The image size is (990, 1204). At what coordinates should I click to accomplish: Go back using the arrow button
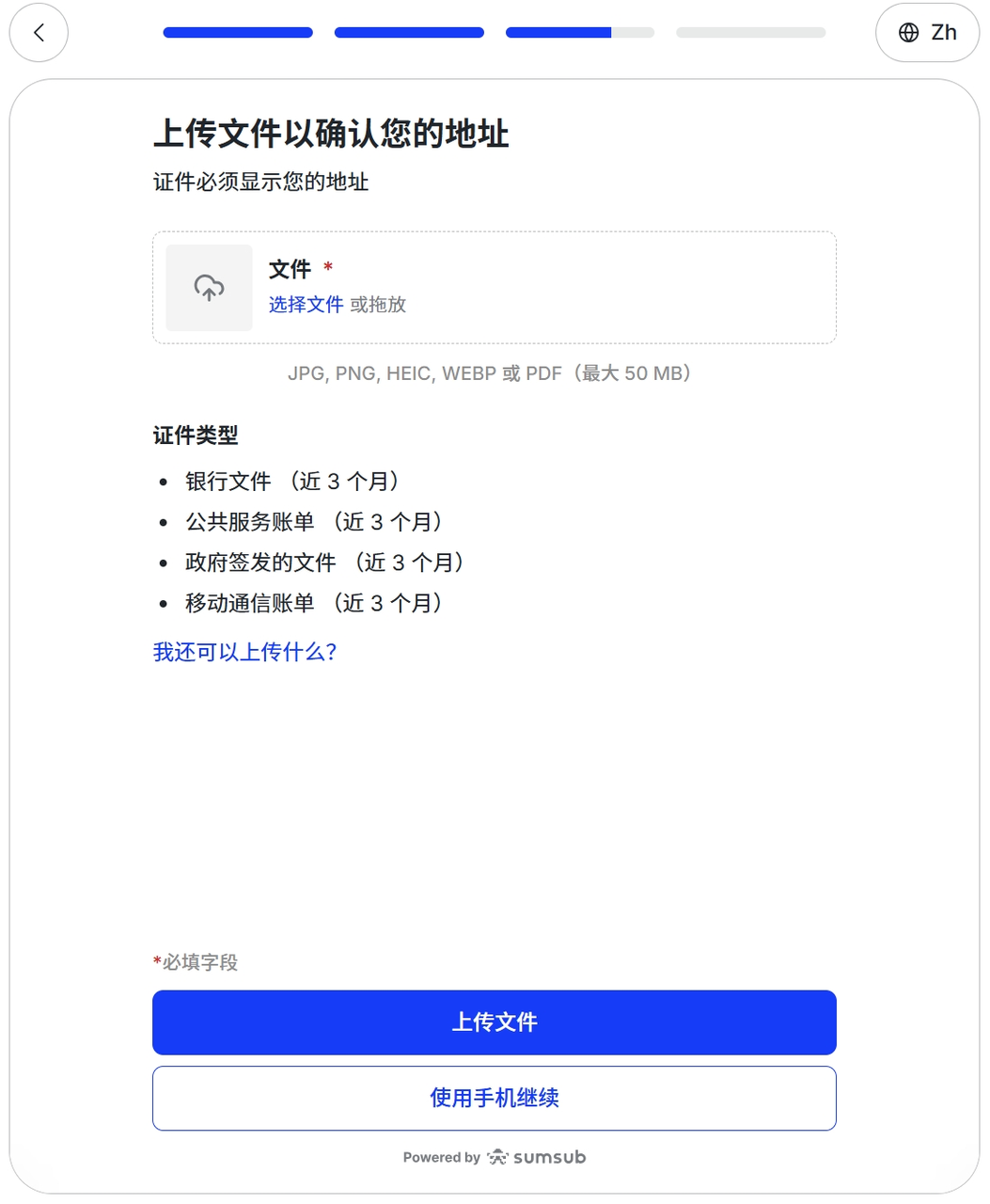[39, 33]
